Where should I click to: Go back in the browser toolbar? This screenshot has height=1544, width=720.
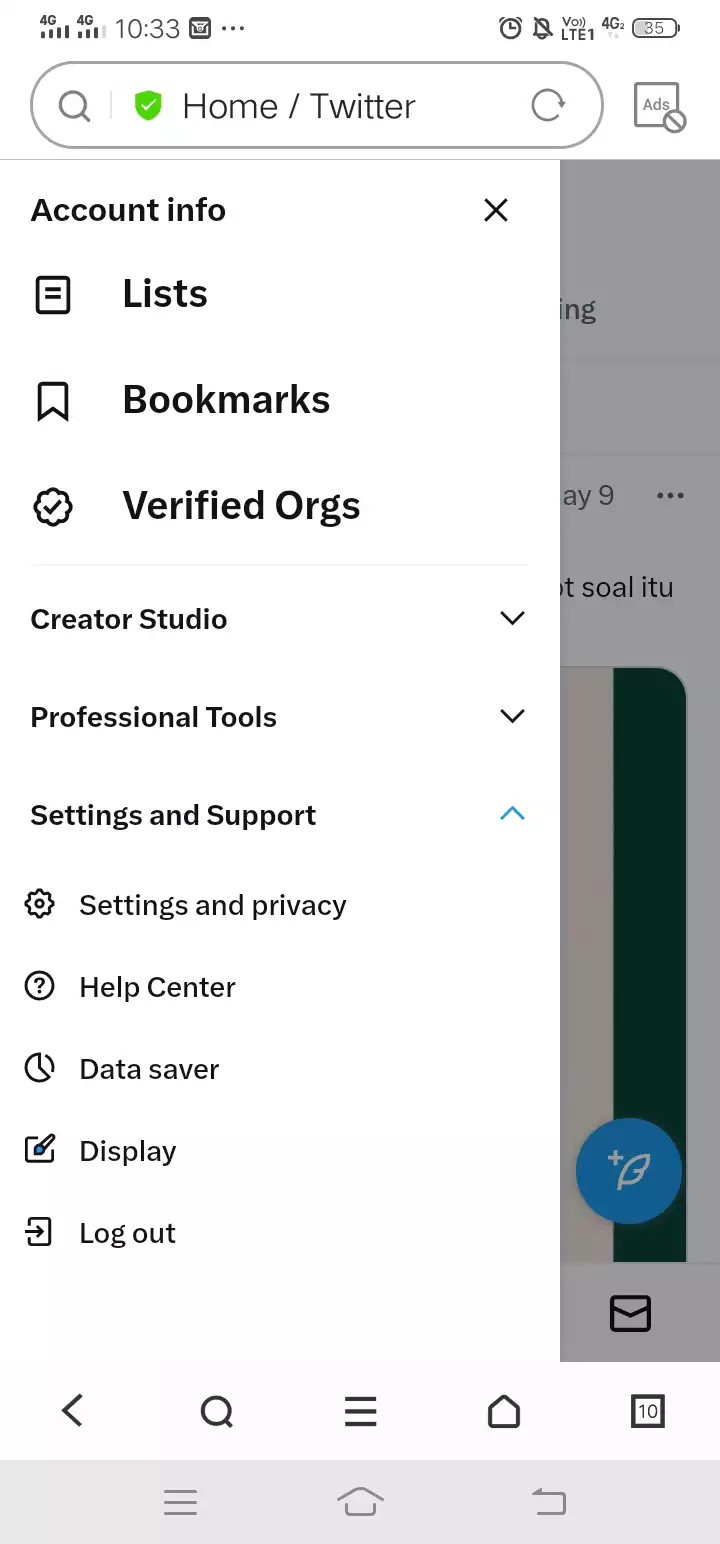[x=72, y=1411]
